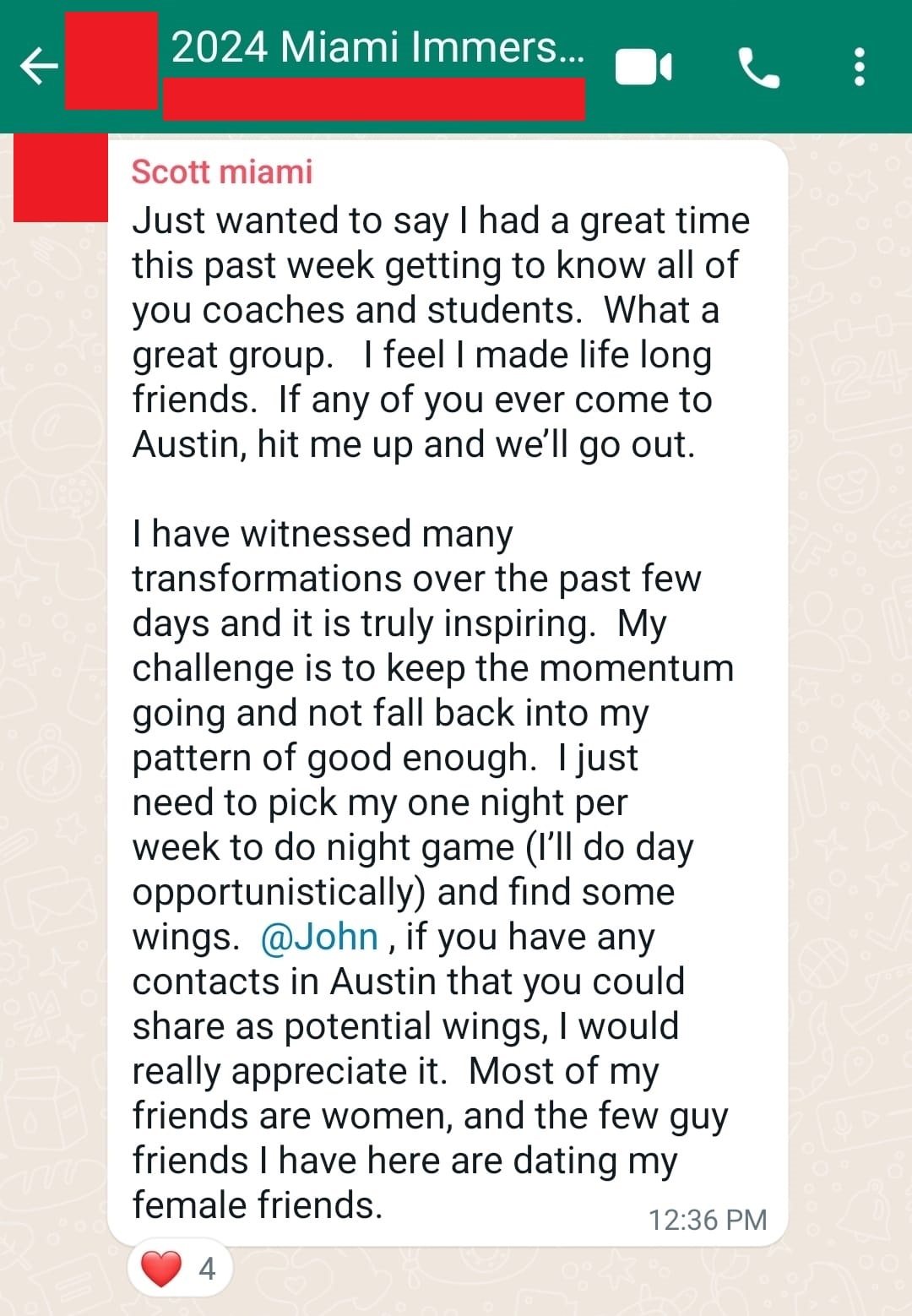The image size is (912, 1316).
Task: View the heart reactions on message
Action: tap(179, 1268)
